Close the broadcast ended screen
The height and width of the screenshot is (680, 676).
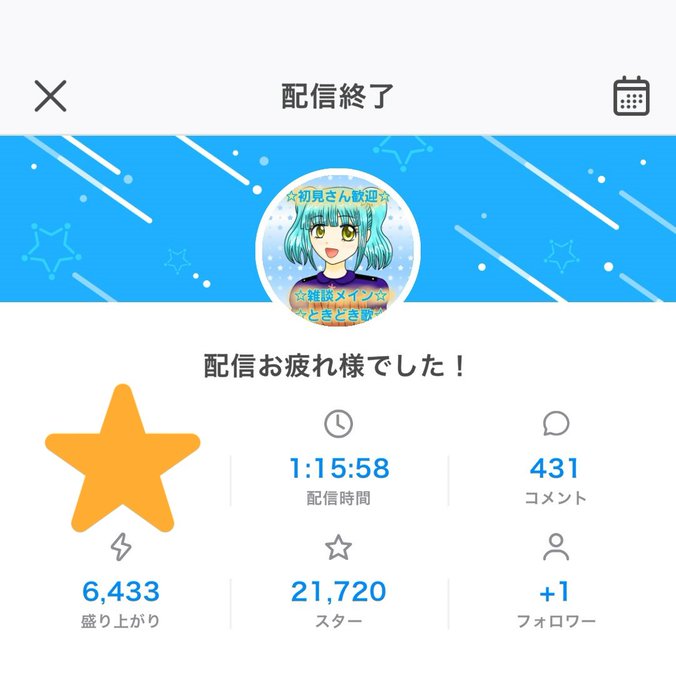50,96
